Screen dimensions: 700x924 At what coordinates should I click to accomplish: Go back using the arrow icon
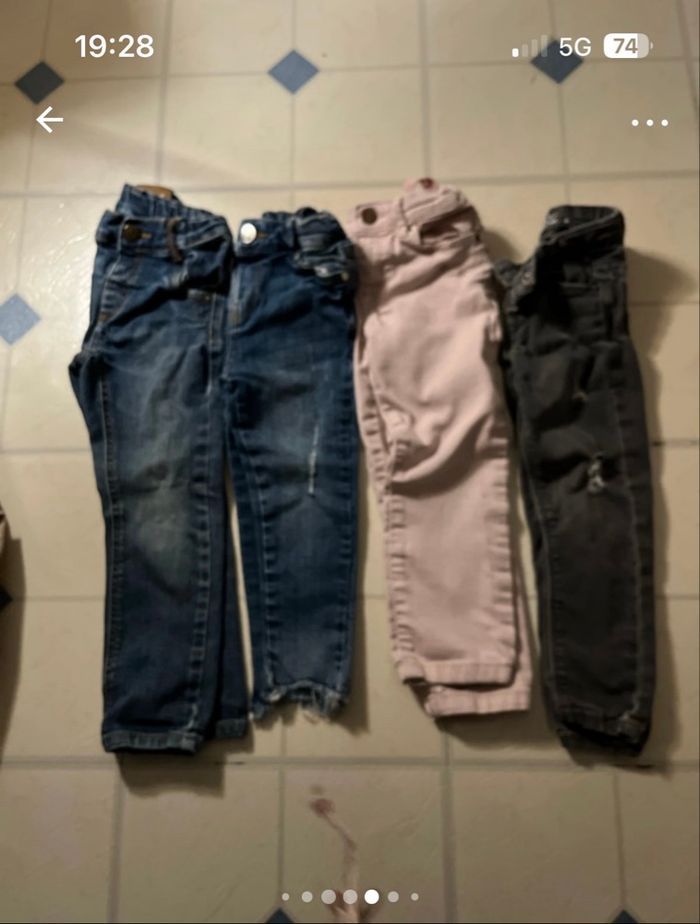(x=49, y=120)
